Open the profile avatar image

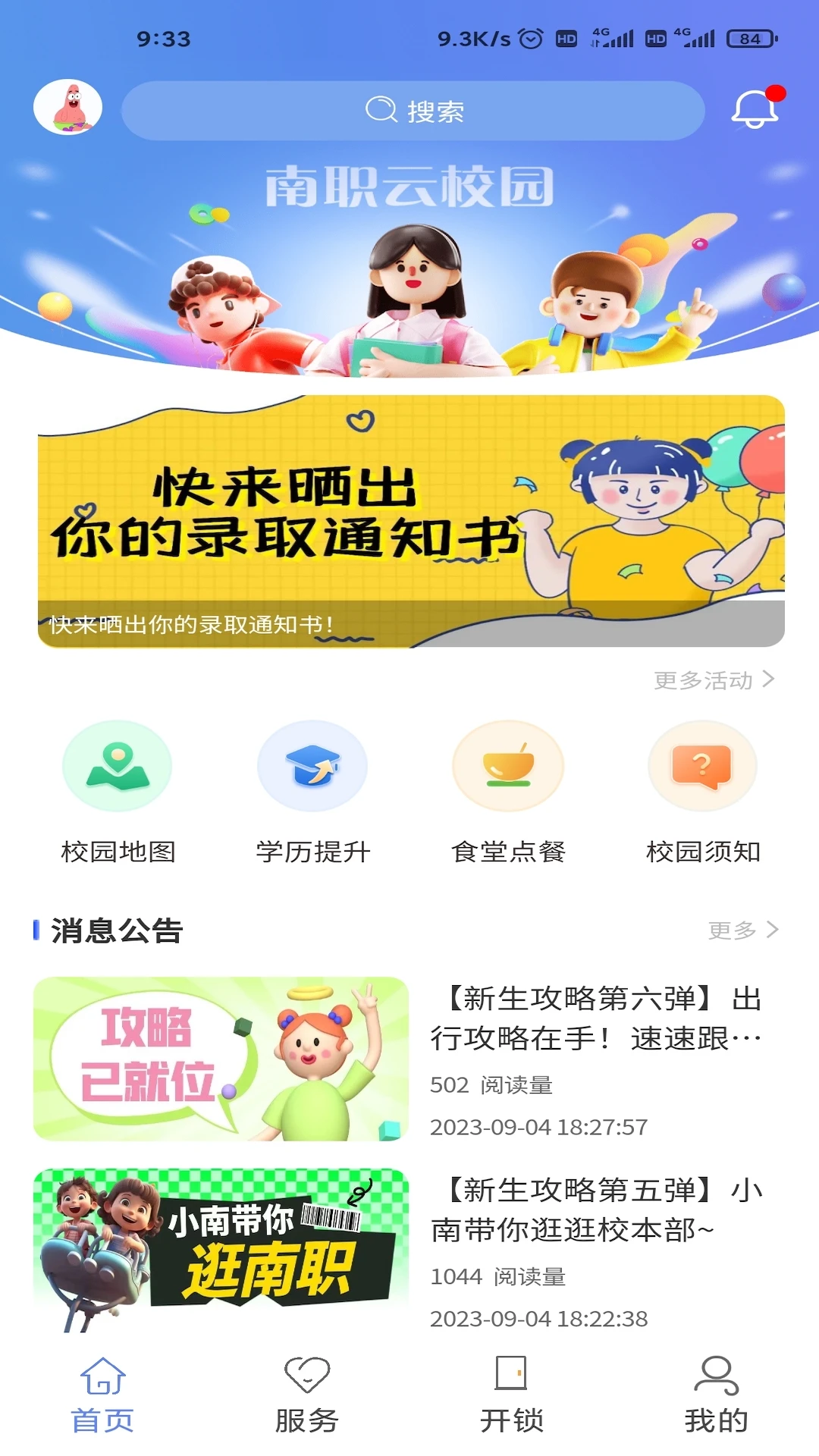click(67, 108)
